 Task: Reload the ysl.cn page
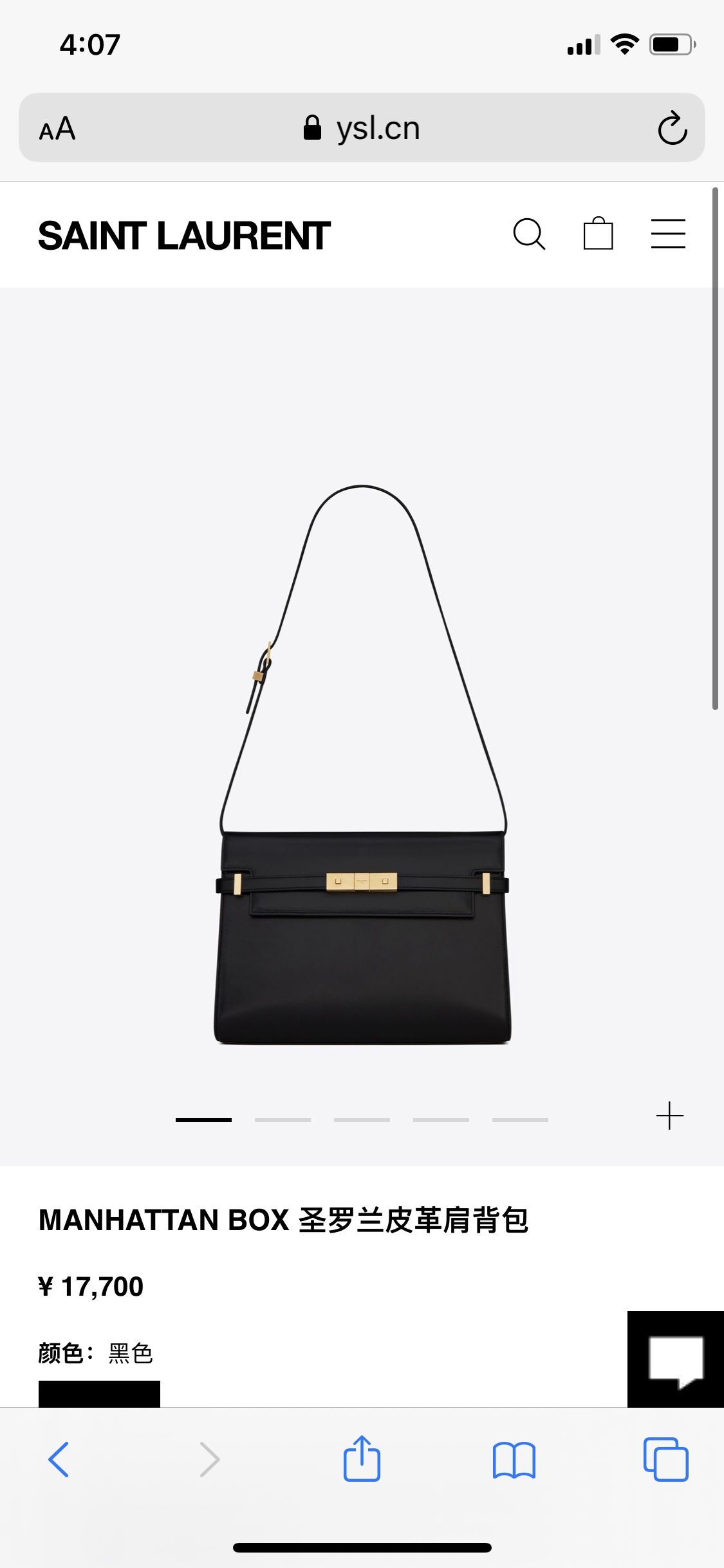672,128
